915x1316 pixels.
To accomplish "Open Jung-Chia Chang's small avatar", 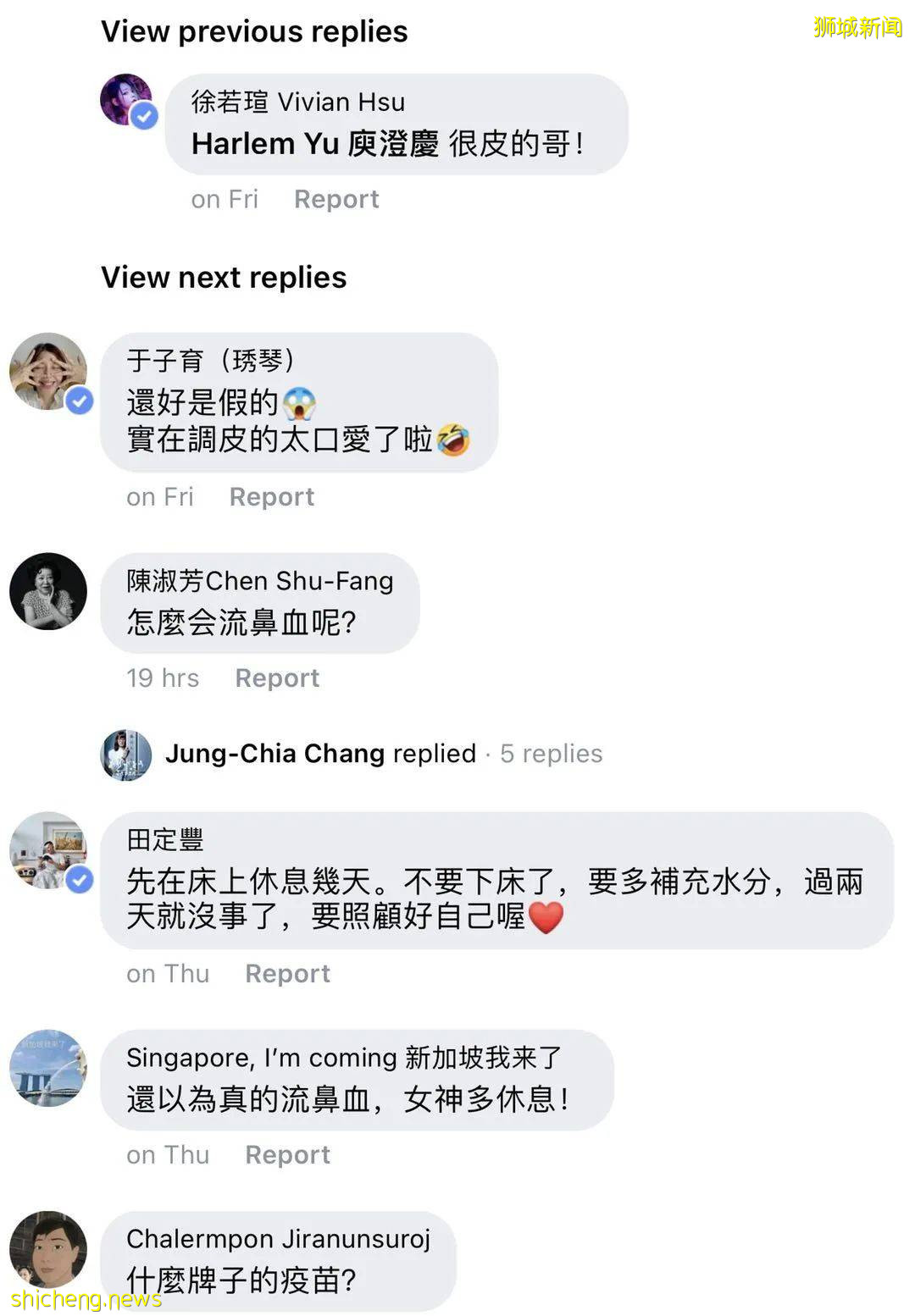I will 125,755.
